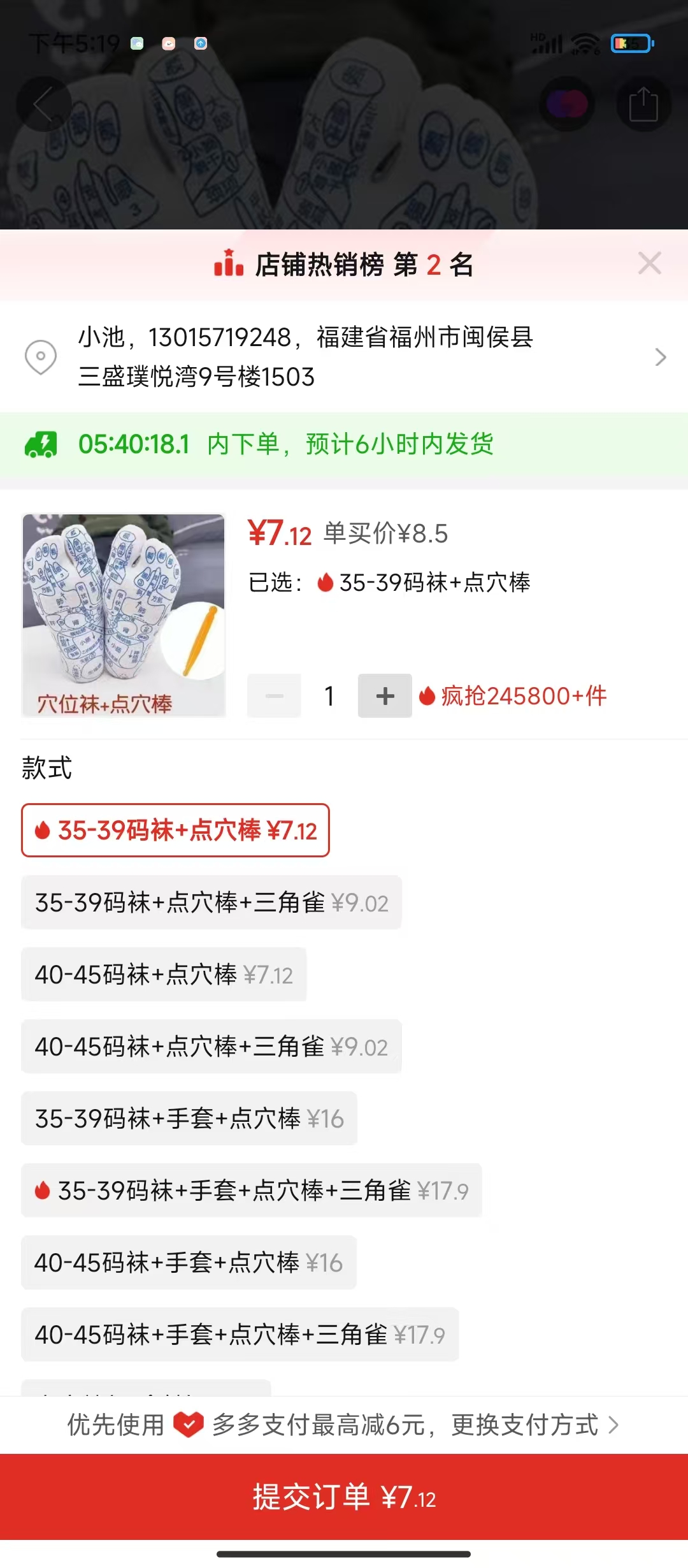This screenshot has height=1568, width=688.
Task: Pick 40-45码袜+手套+点穴棒+三角雀 ¥17.9 style
Action: pyautogui.click(x=240, y=1335)
